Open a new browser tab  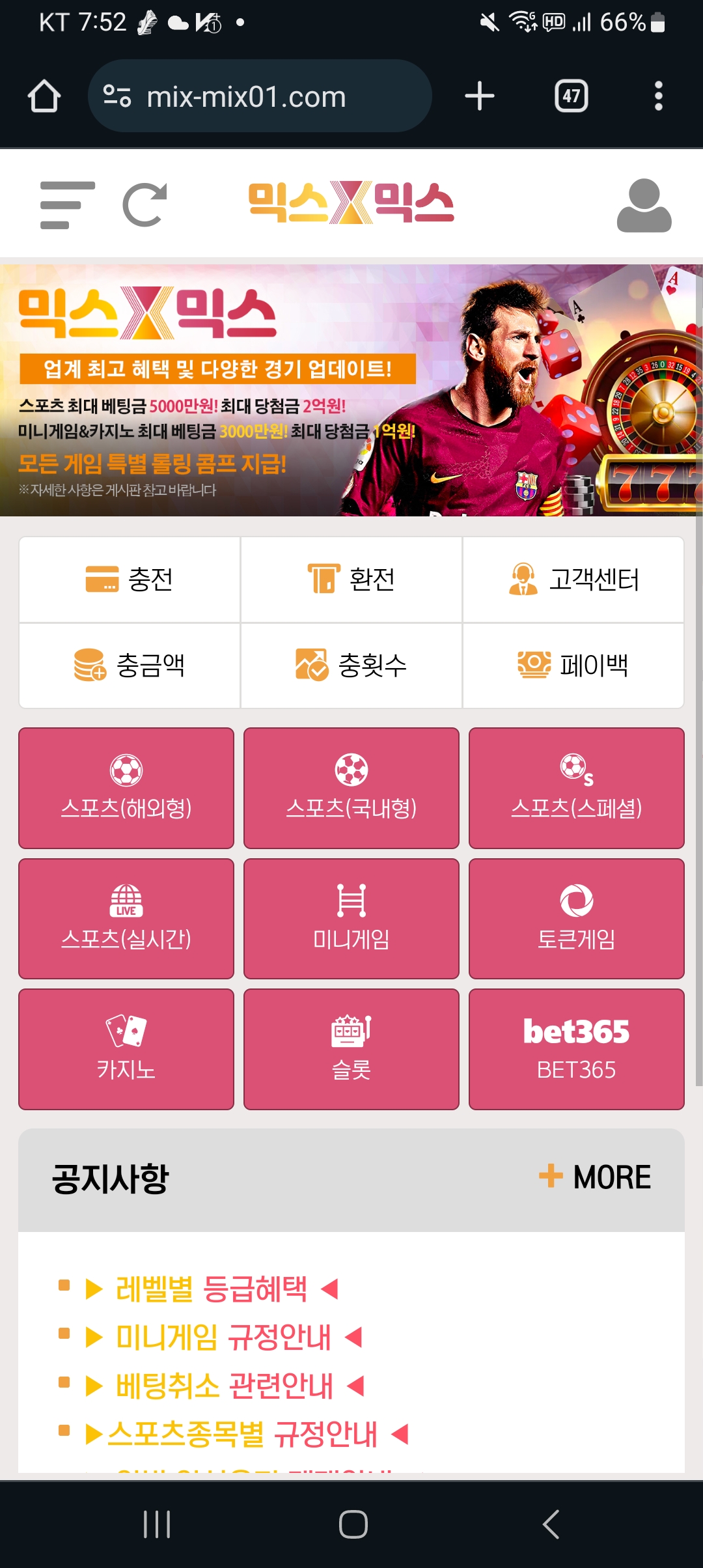(x=480, y=96)
